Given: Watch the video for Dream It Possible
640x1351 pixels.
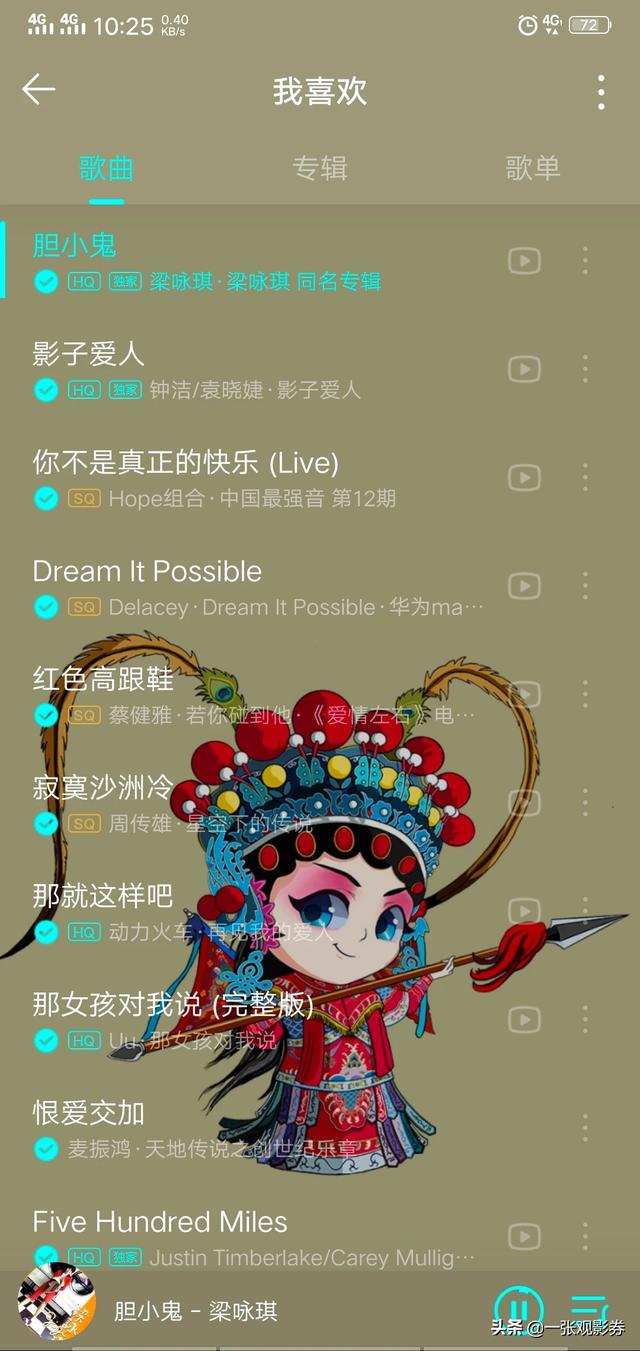Looking at the screenshot, I should point(524,586).
